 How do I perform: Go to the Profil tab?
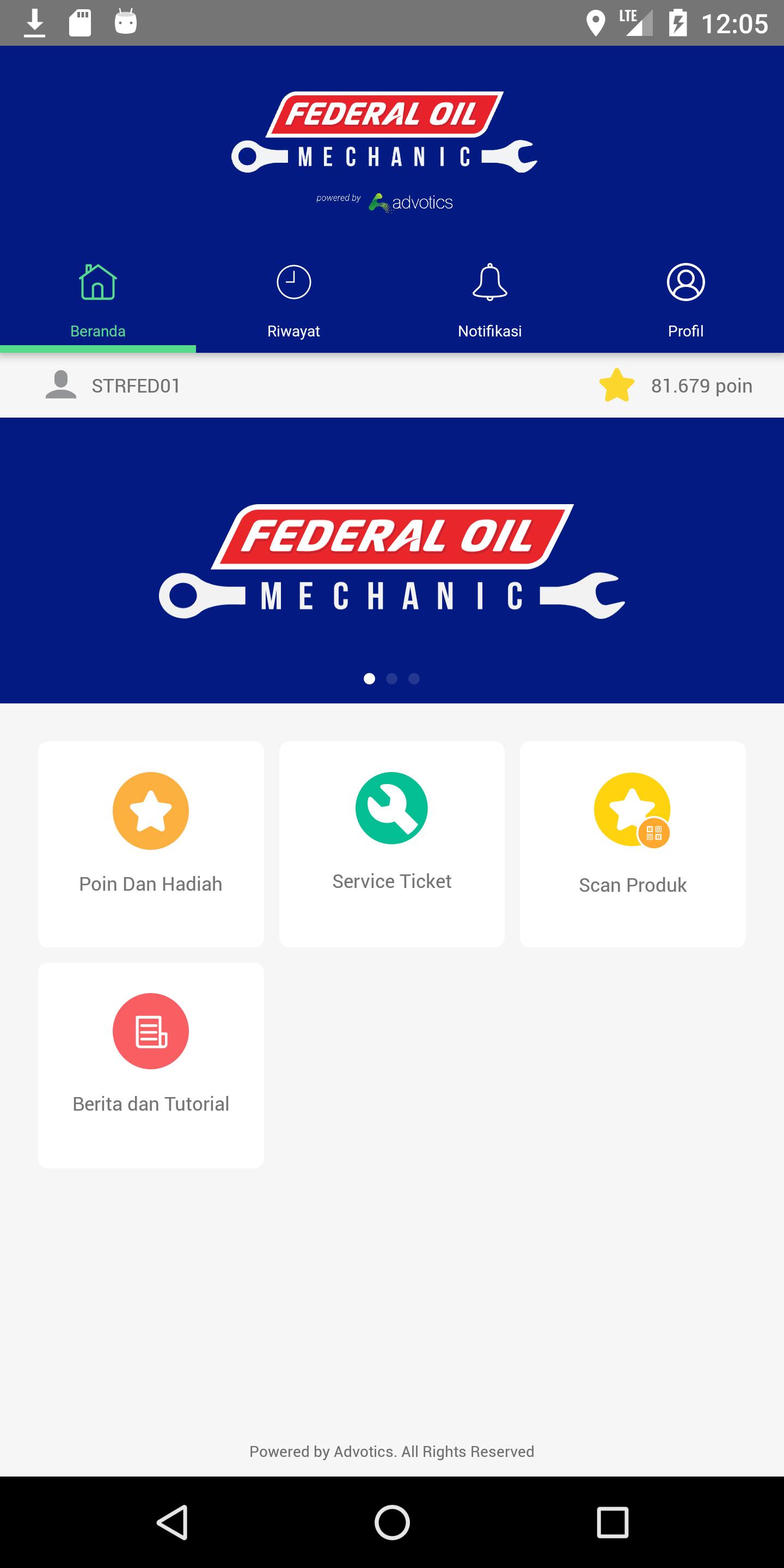[685, 300]
